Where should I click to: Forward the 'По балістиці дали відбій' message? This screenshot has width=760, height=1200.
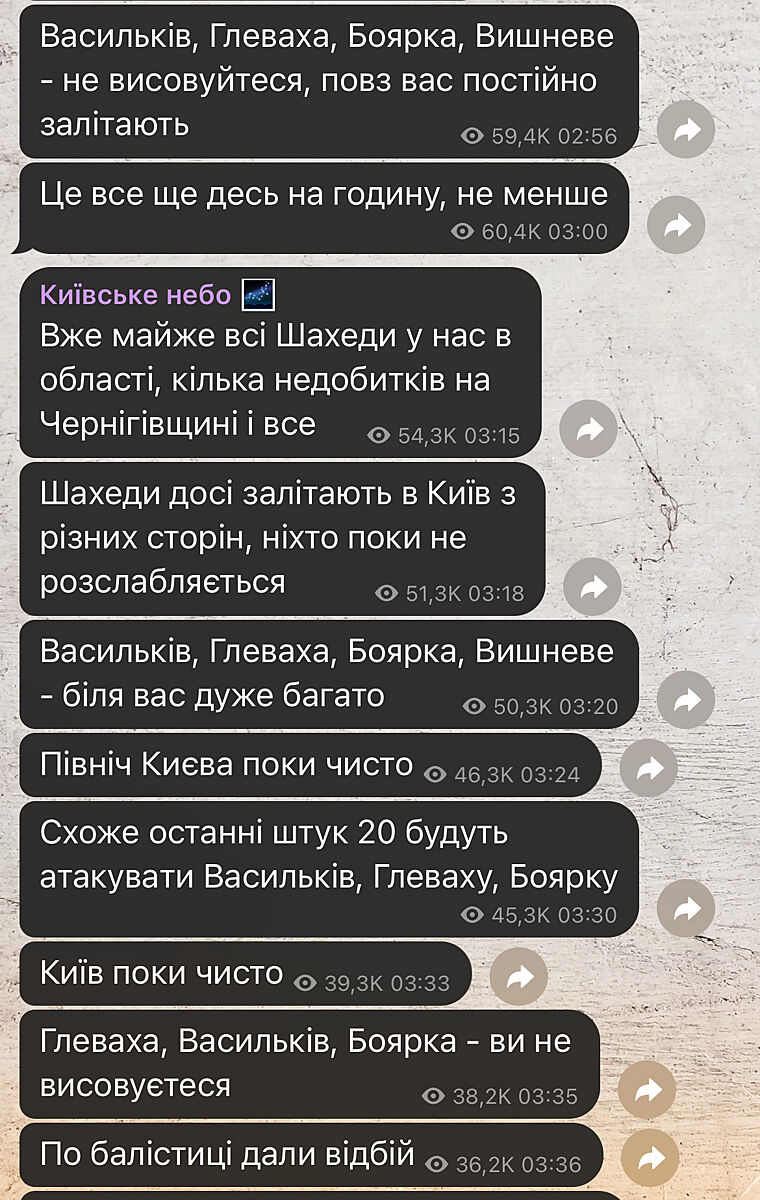pos(651,1159)
